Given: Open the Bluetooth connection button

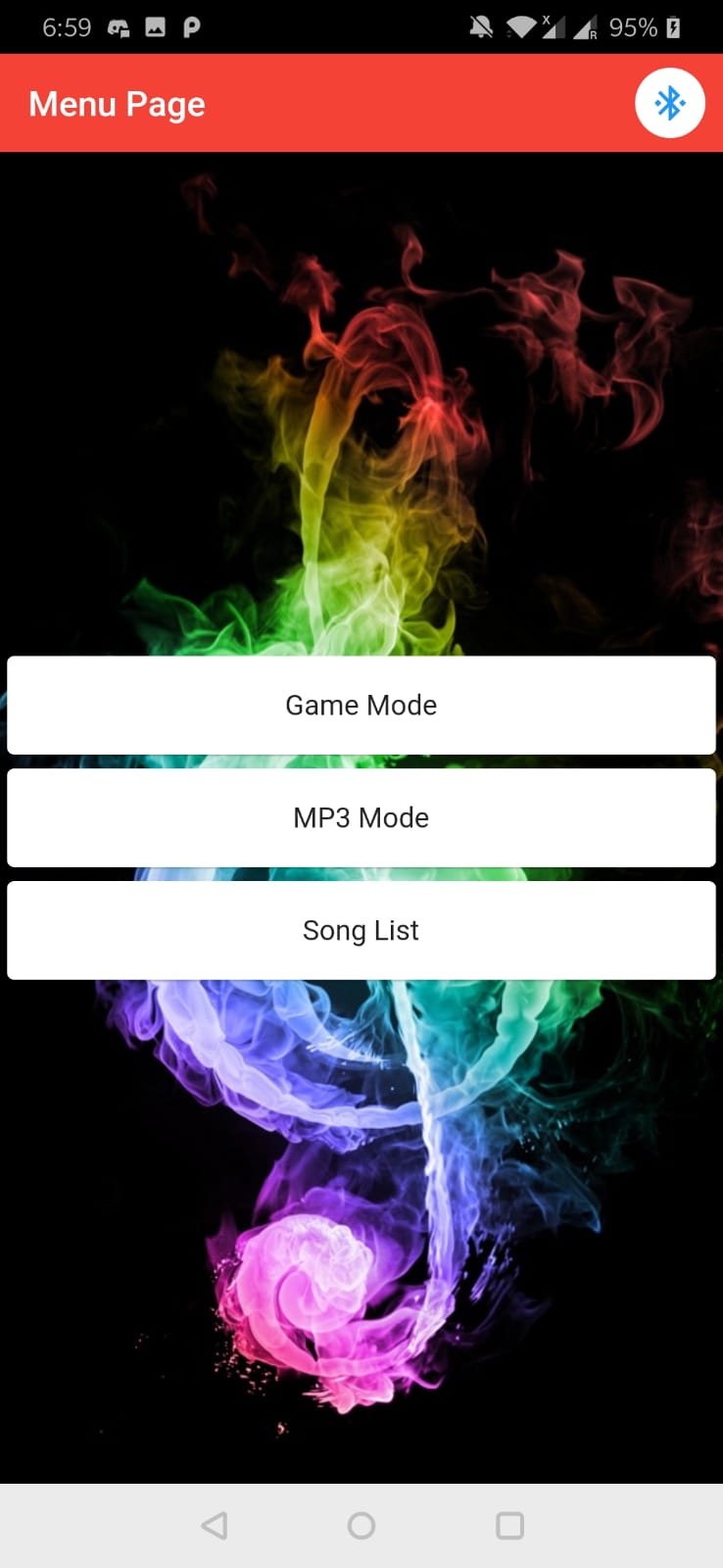Looking at the screenshot, I should click(670, 103).
